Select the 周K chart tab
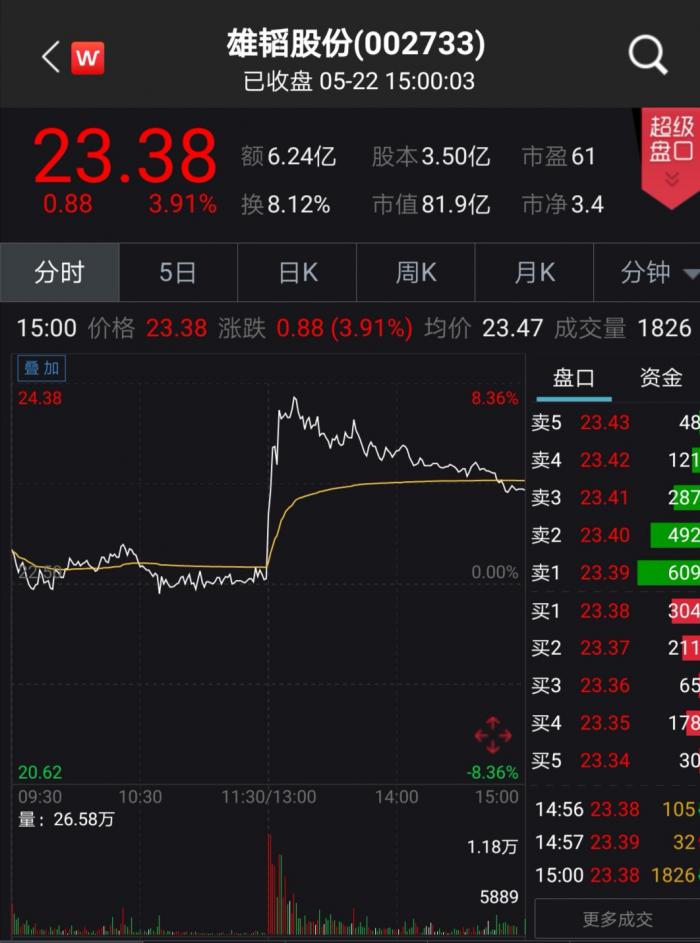The image size is (700, 943). click(x=416, y=273)
